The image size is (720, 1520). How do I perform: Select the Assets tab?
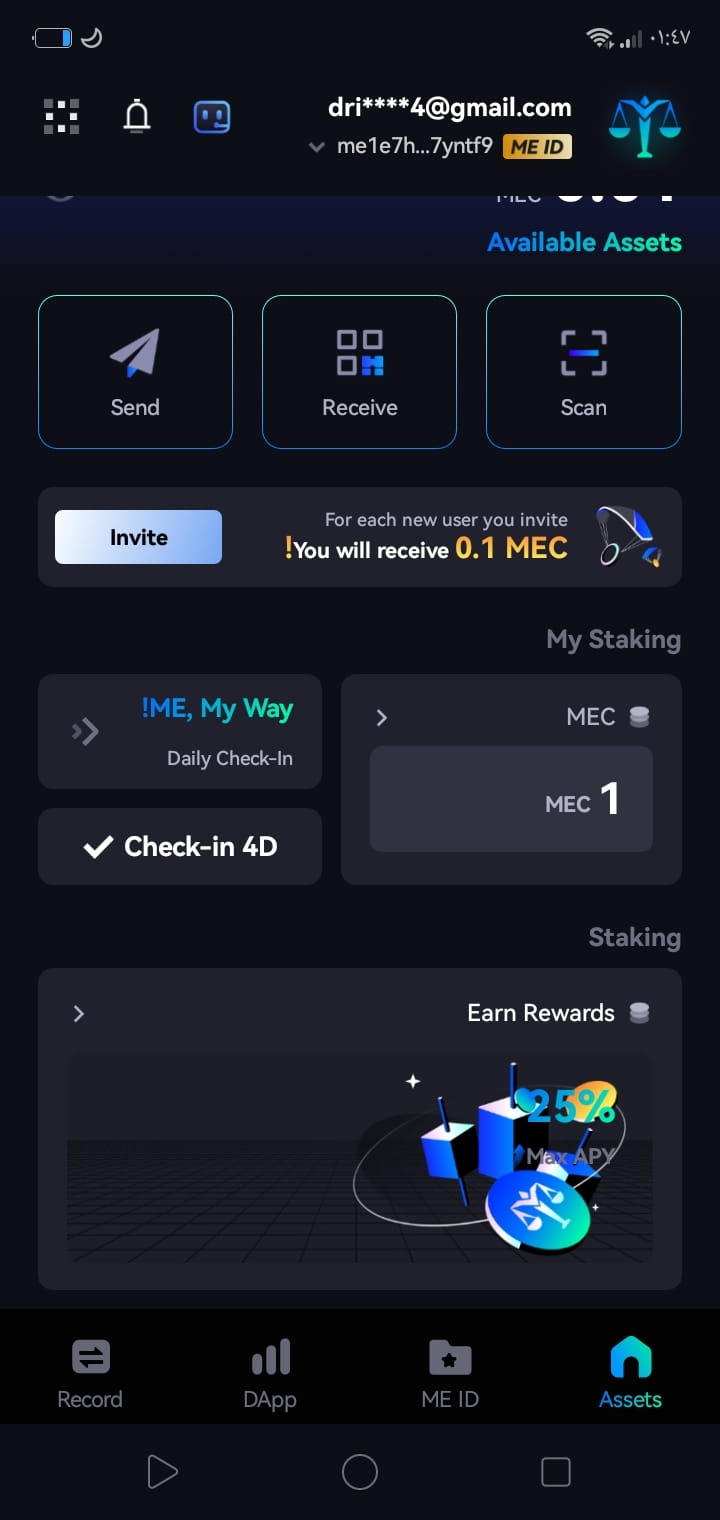tap(629, 1370)
